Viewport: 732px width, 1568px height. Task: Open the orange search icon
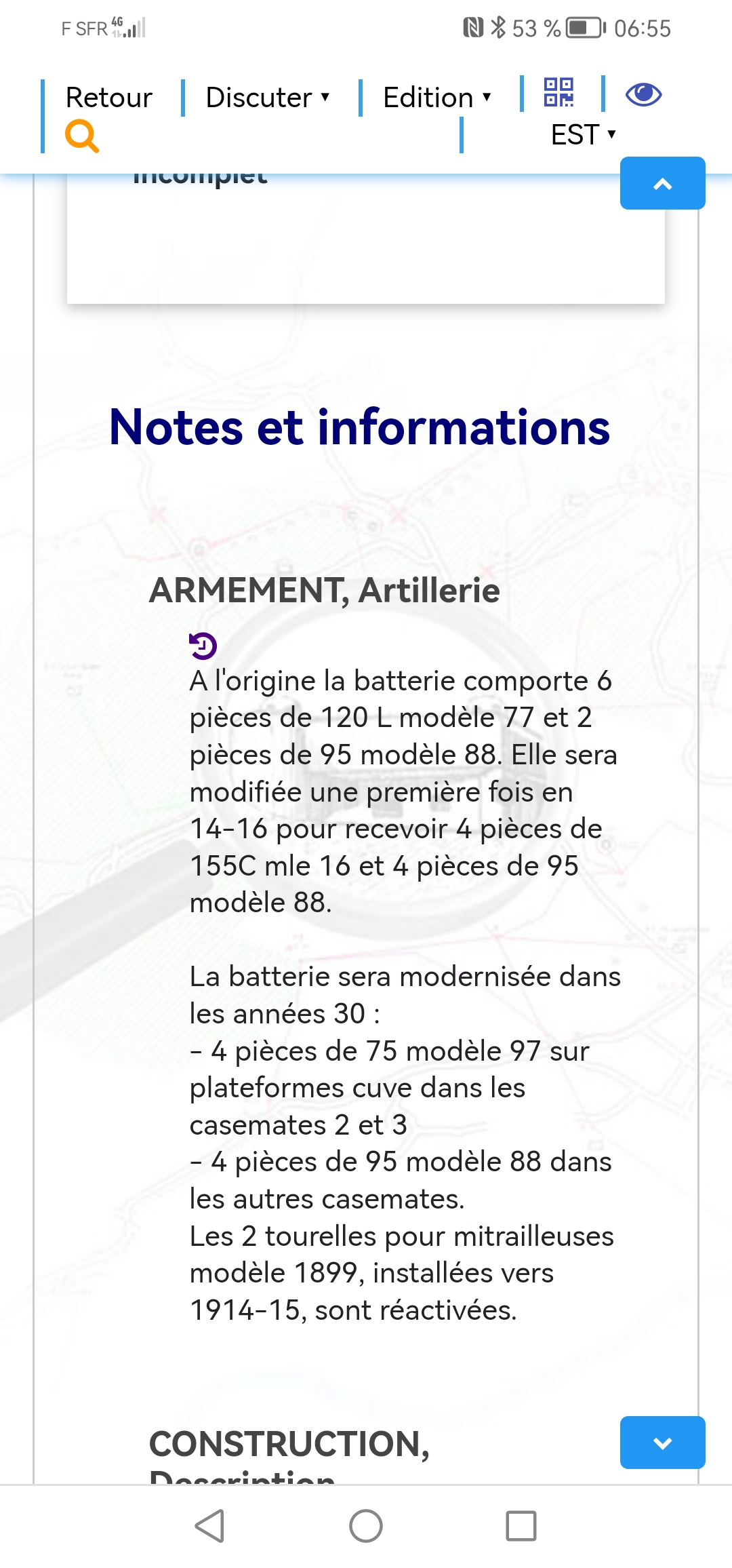pos(82,136)
